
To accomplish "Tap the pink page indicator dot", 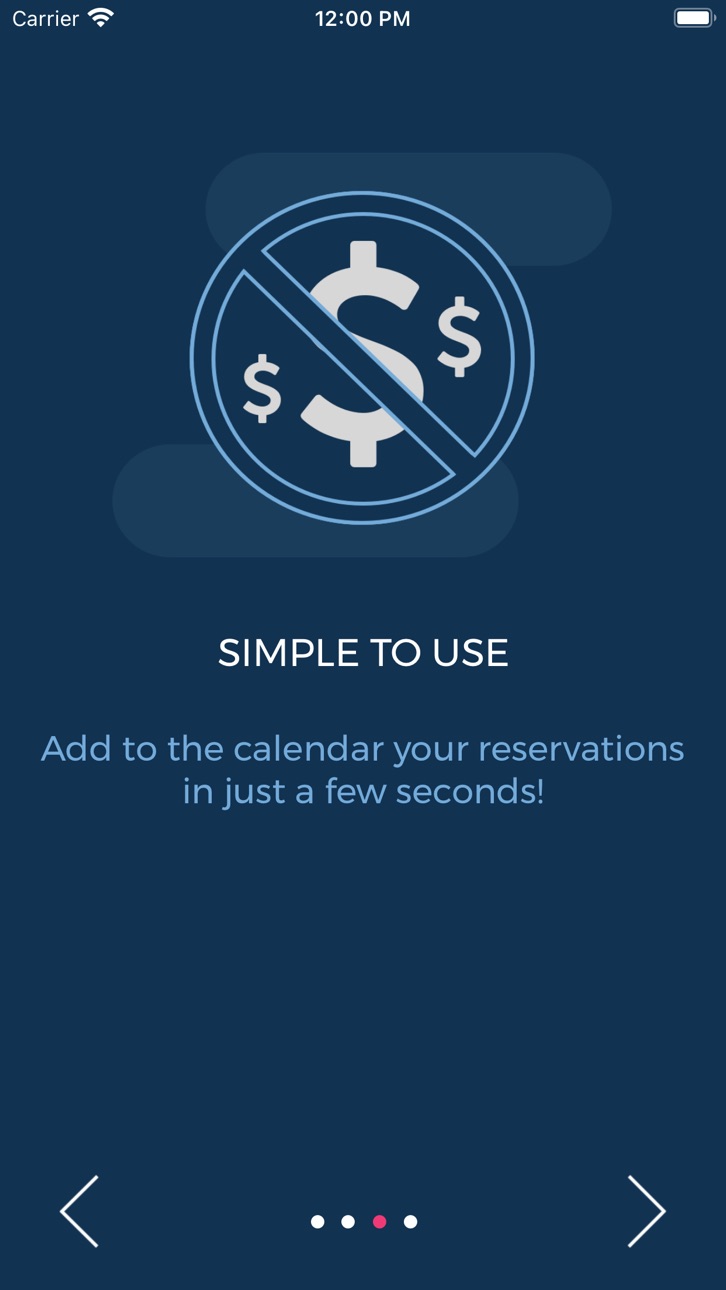I will (379, 1221).
